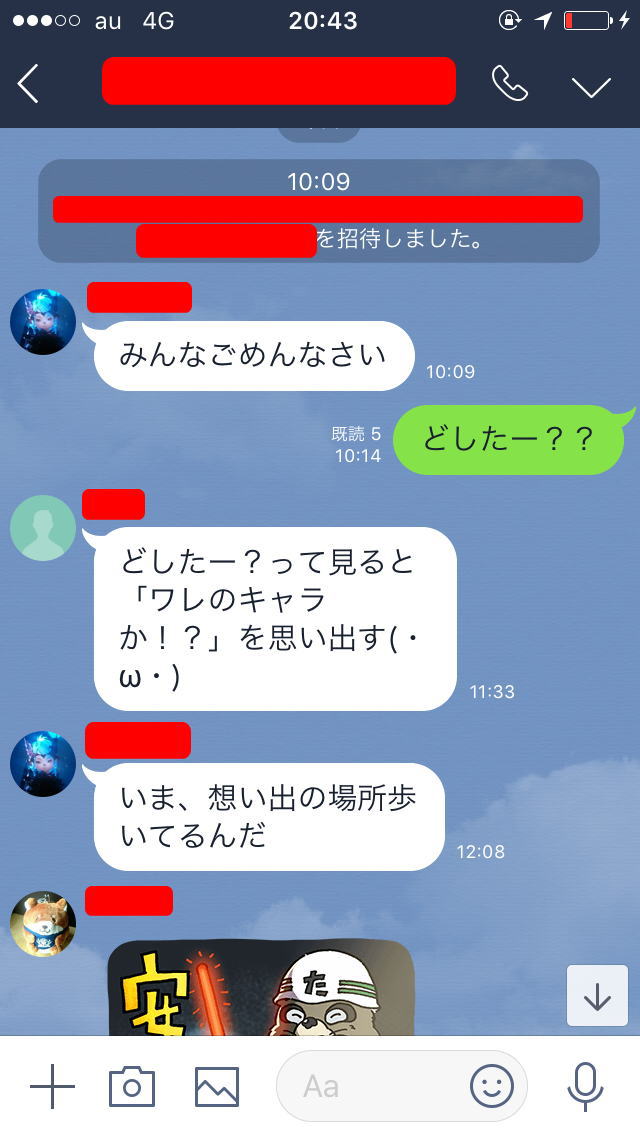Open the plus attachment menu
The height and width of the screenshot is (1136, 640).
tap(52, 1086)
